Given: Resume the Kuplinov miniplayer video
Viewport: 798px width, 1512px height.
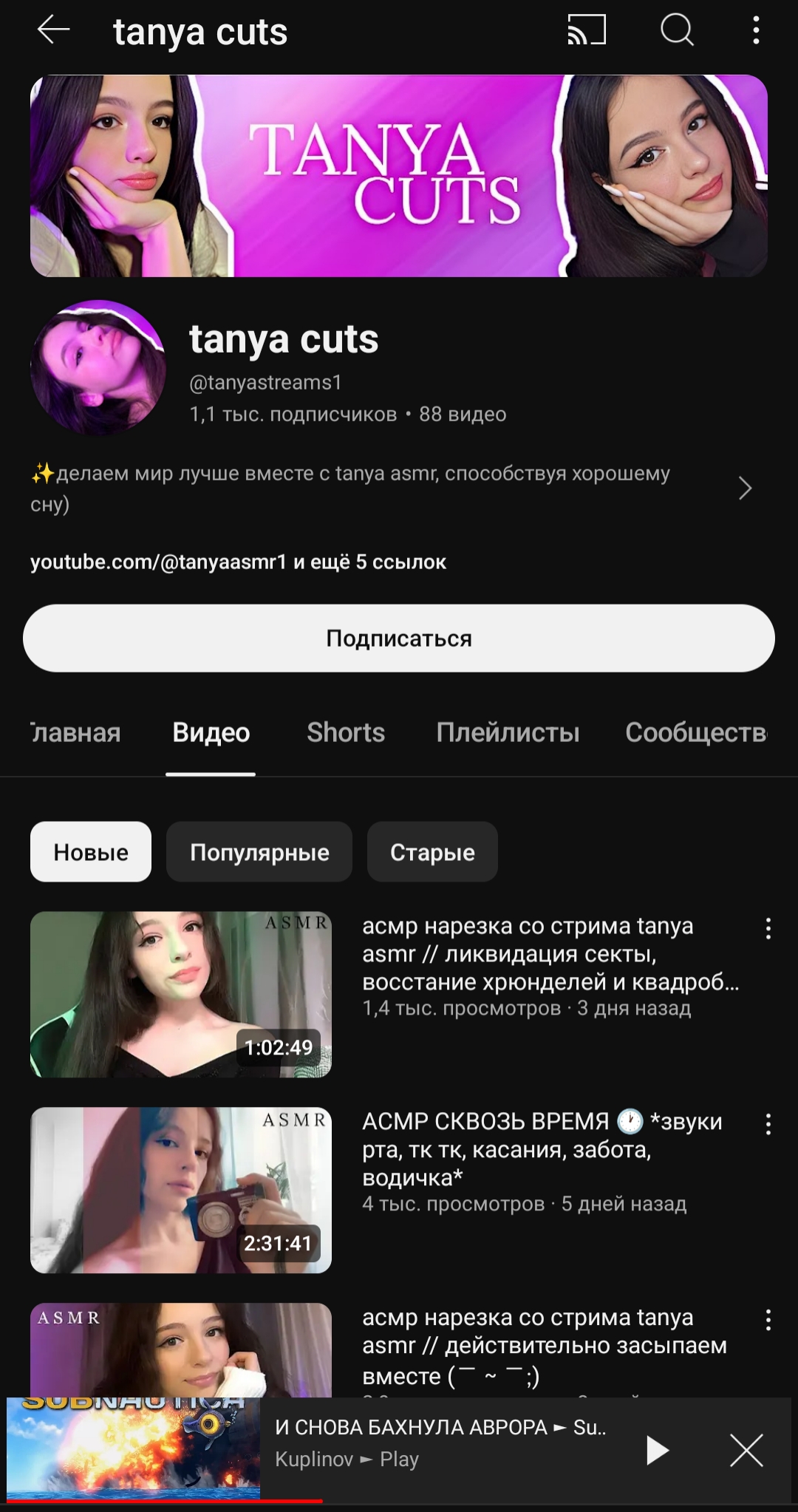Looking at the screenshot, I should (657, 1450).
